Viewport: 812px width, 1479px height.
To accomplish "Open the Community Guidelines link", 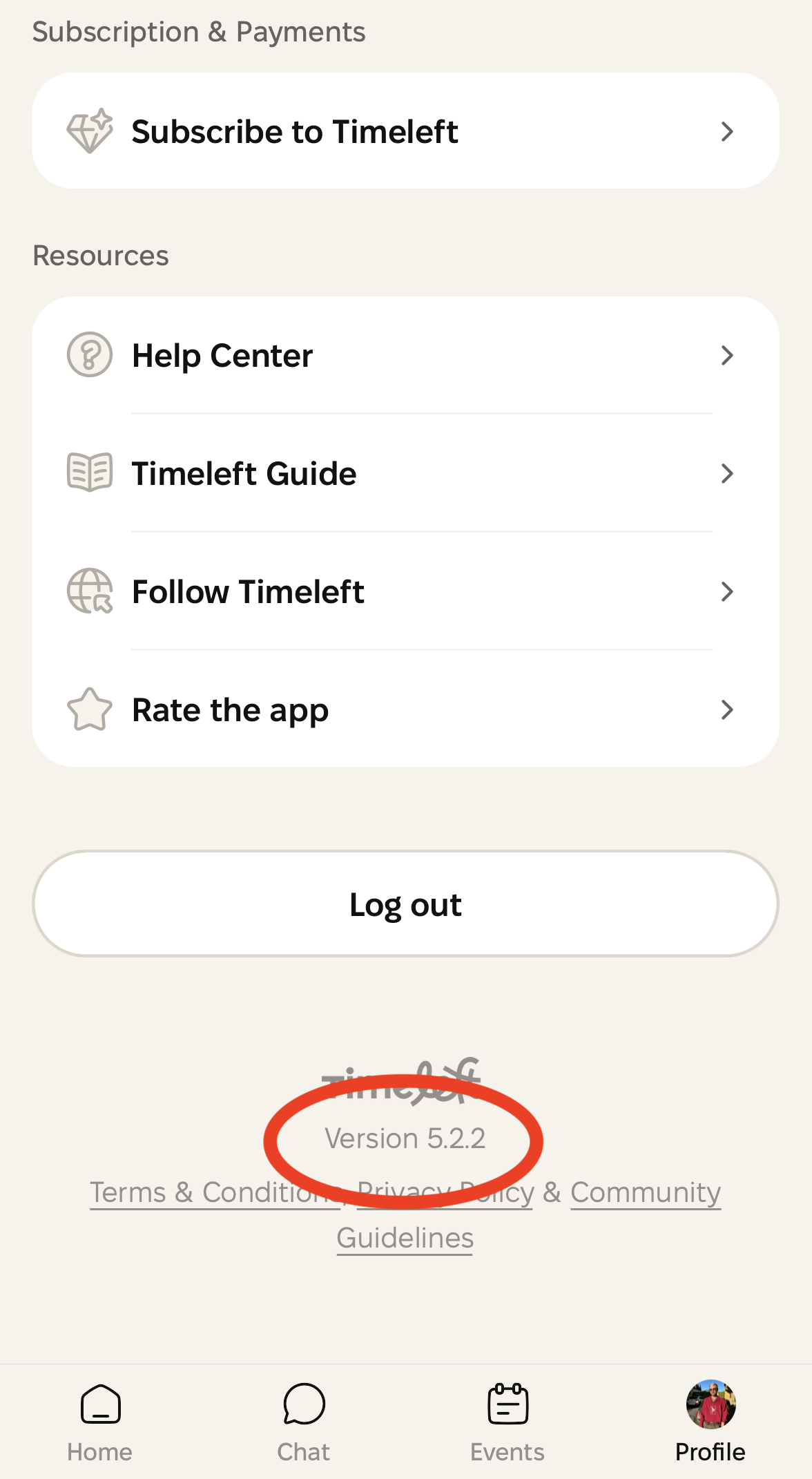I will 645,1193.
